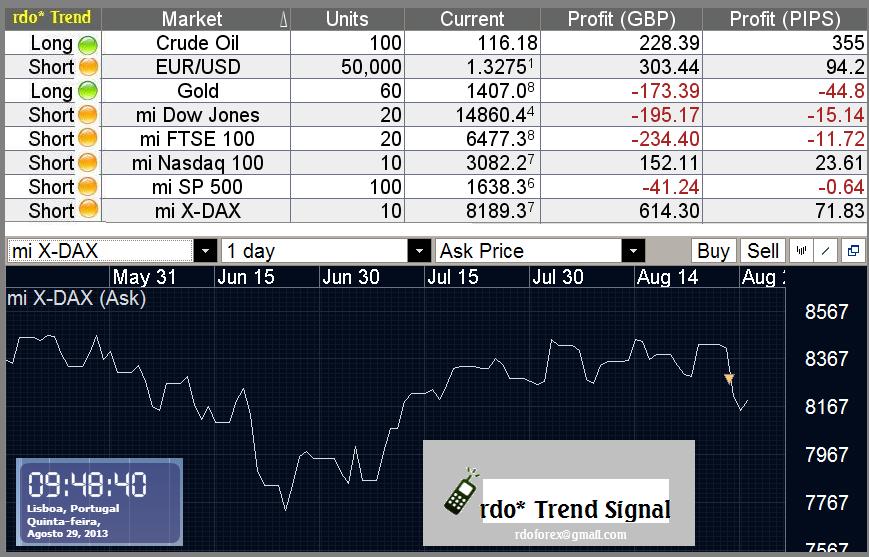Open the Ask Price dropdown

click(540, 251)
